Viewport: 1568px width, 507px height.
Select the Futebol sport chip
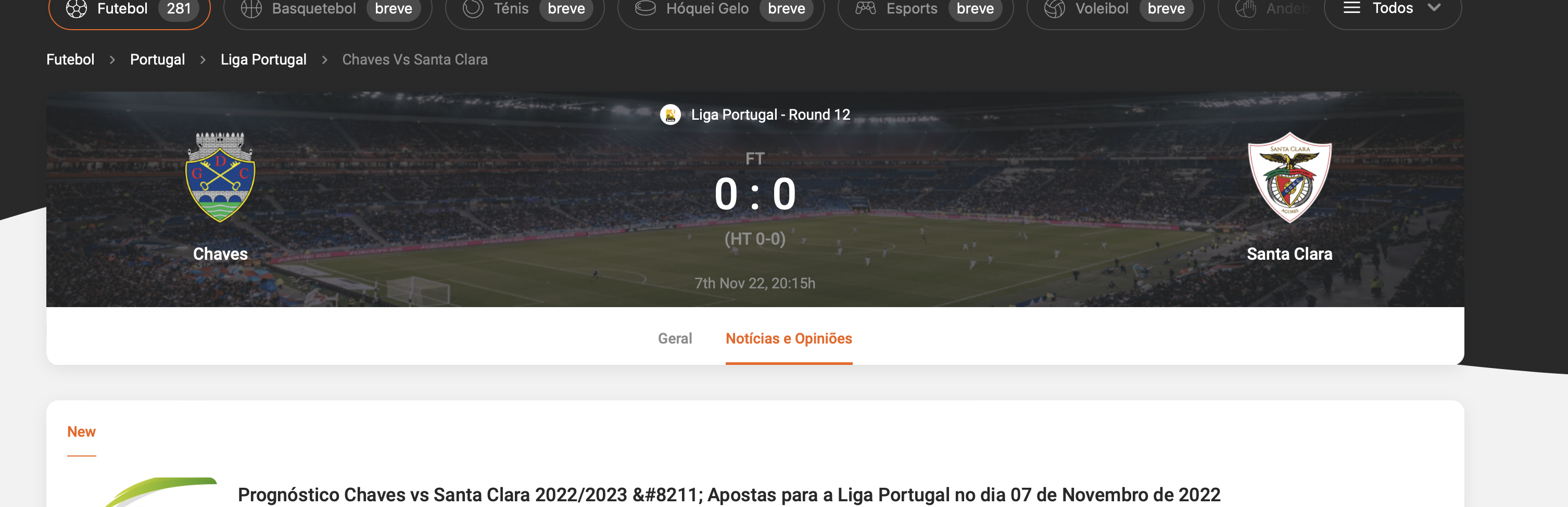pyautogui.click(x=129, y=9)
